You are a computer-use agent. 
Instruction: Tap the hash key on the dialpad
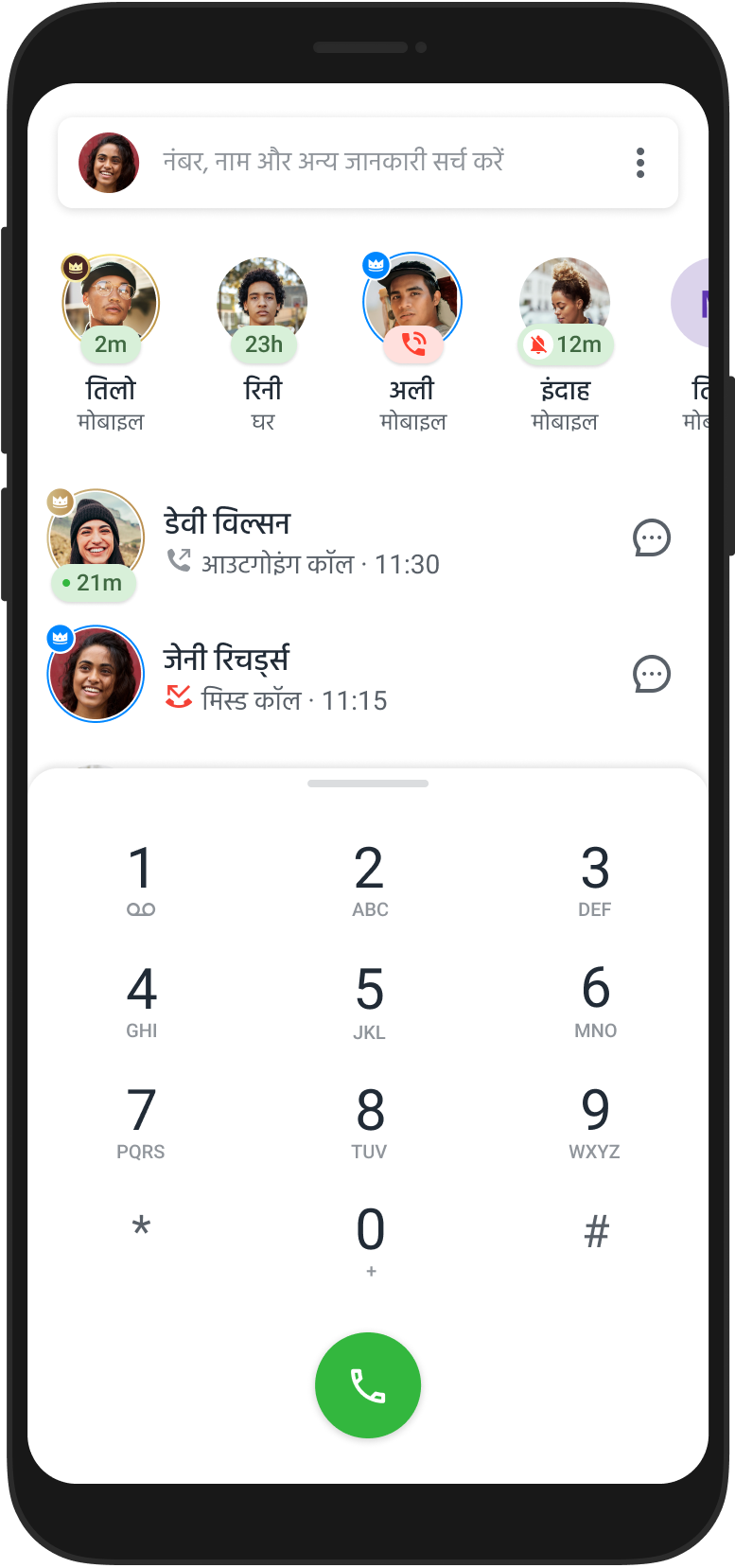[596, 1232]
